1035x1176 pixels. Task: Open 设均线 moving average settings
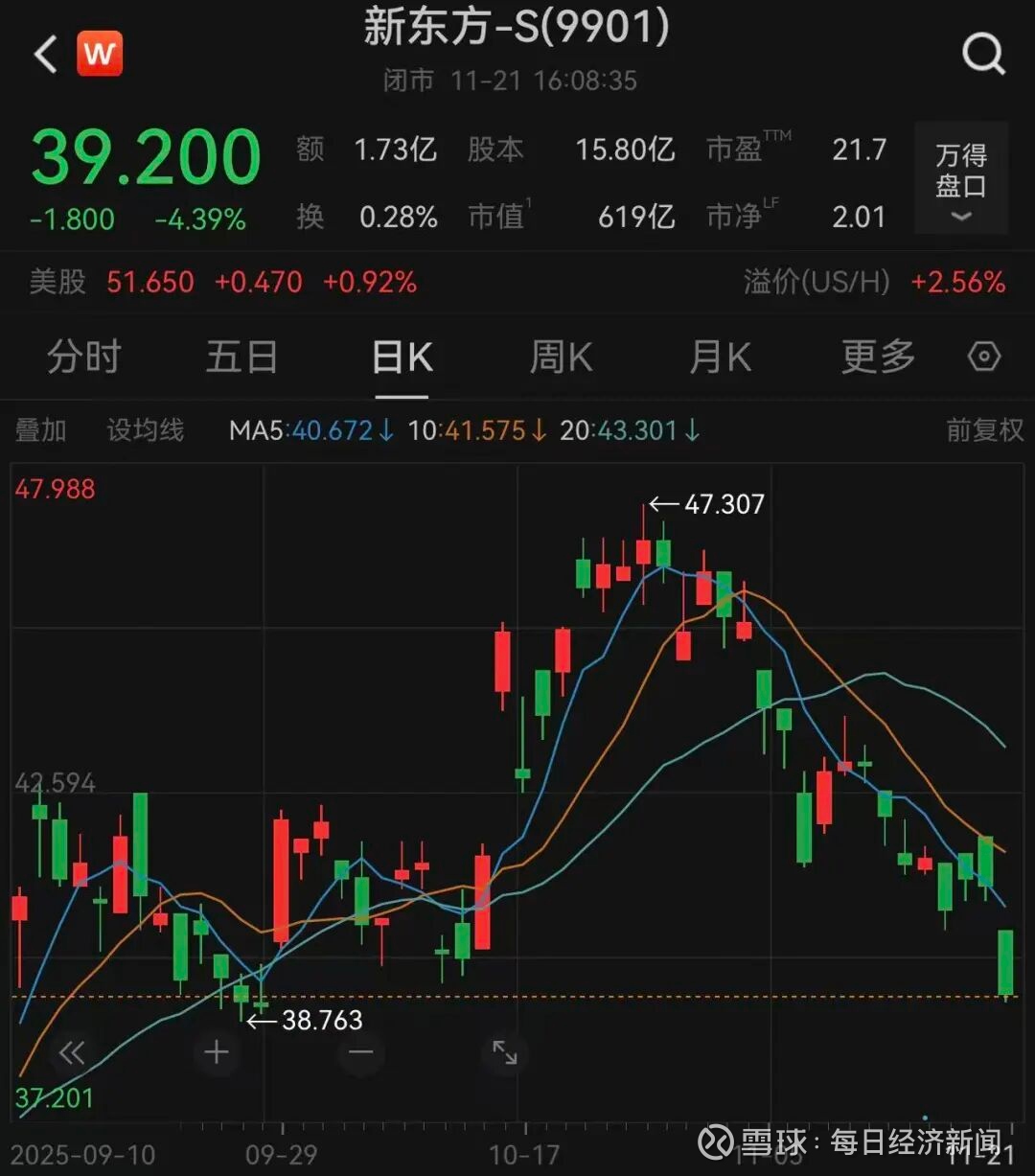pos(145,430)
